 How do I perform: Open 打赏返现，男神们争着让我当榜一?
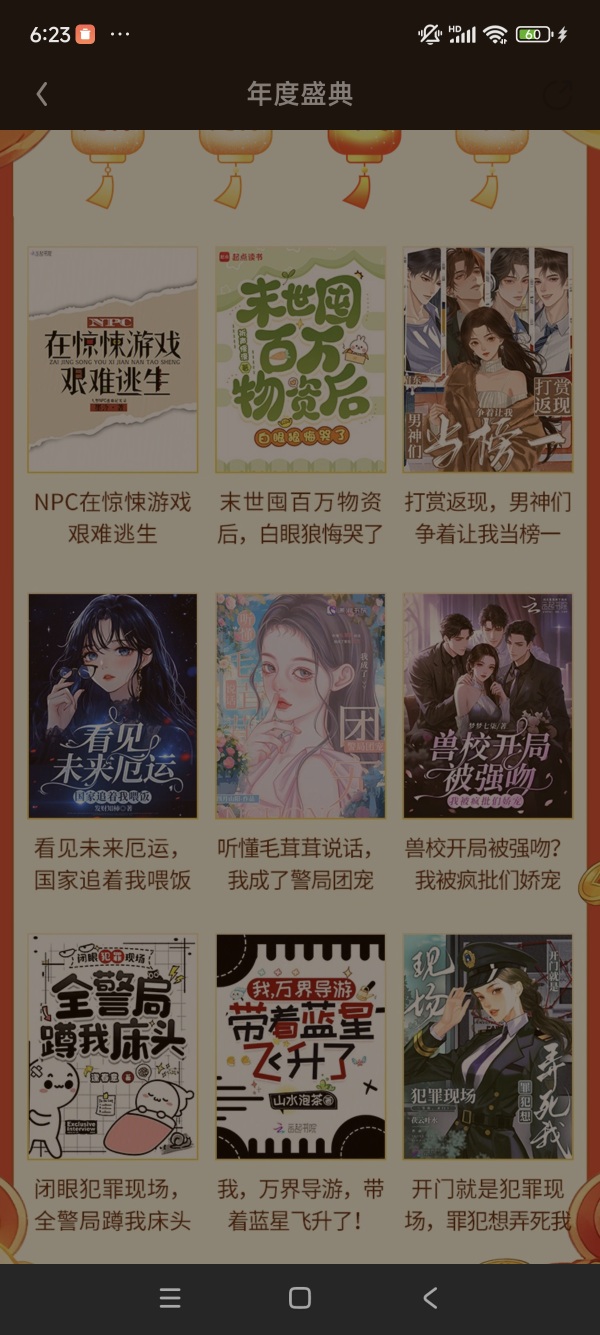point(487,360)
